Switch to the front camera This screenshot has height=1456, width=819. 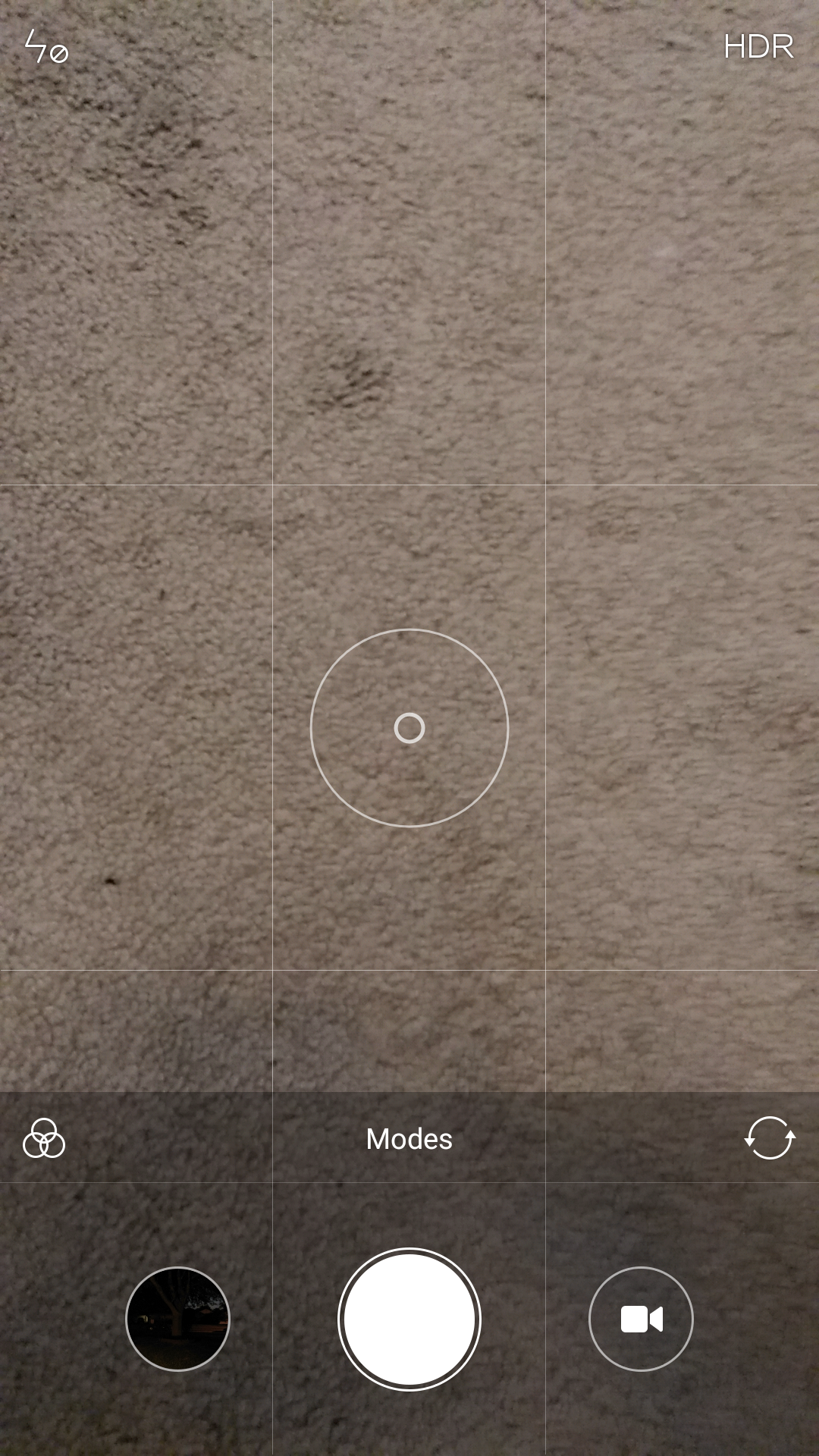[770, 1137]
